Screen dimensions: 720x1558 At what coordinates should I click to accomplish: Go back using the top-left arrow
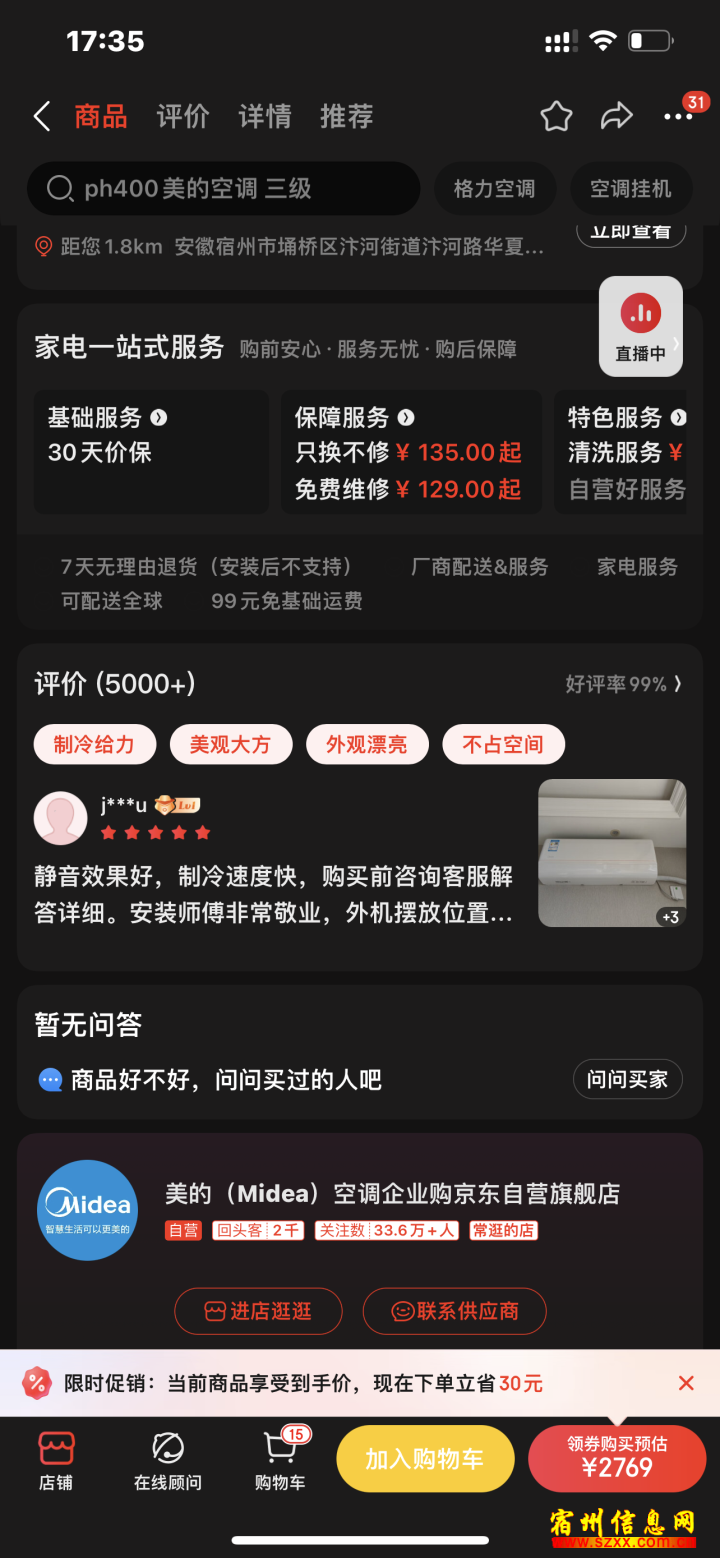pyautogui.click(x=41, y=117)
